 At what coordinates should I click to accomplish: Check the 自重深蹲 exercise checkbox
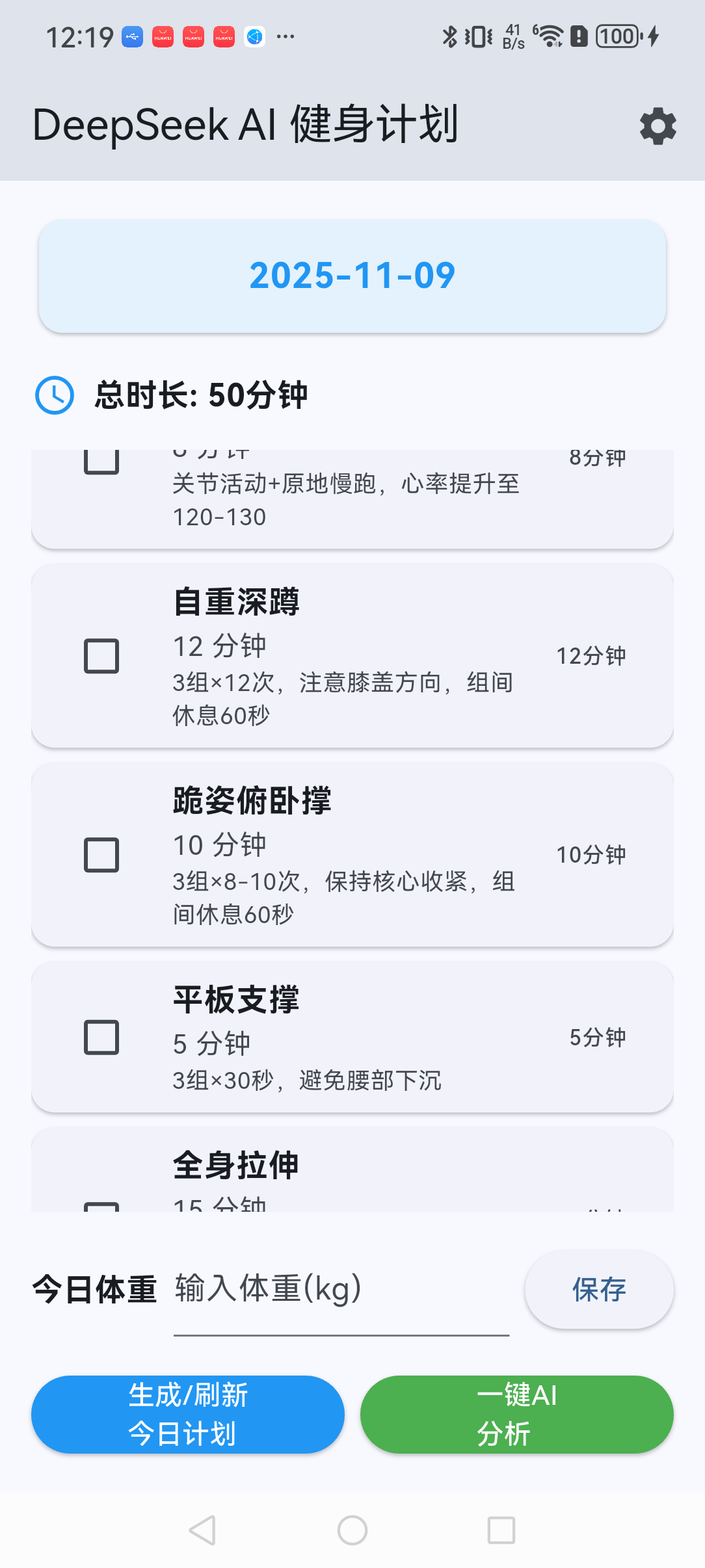pos(101,655)
